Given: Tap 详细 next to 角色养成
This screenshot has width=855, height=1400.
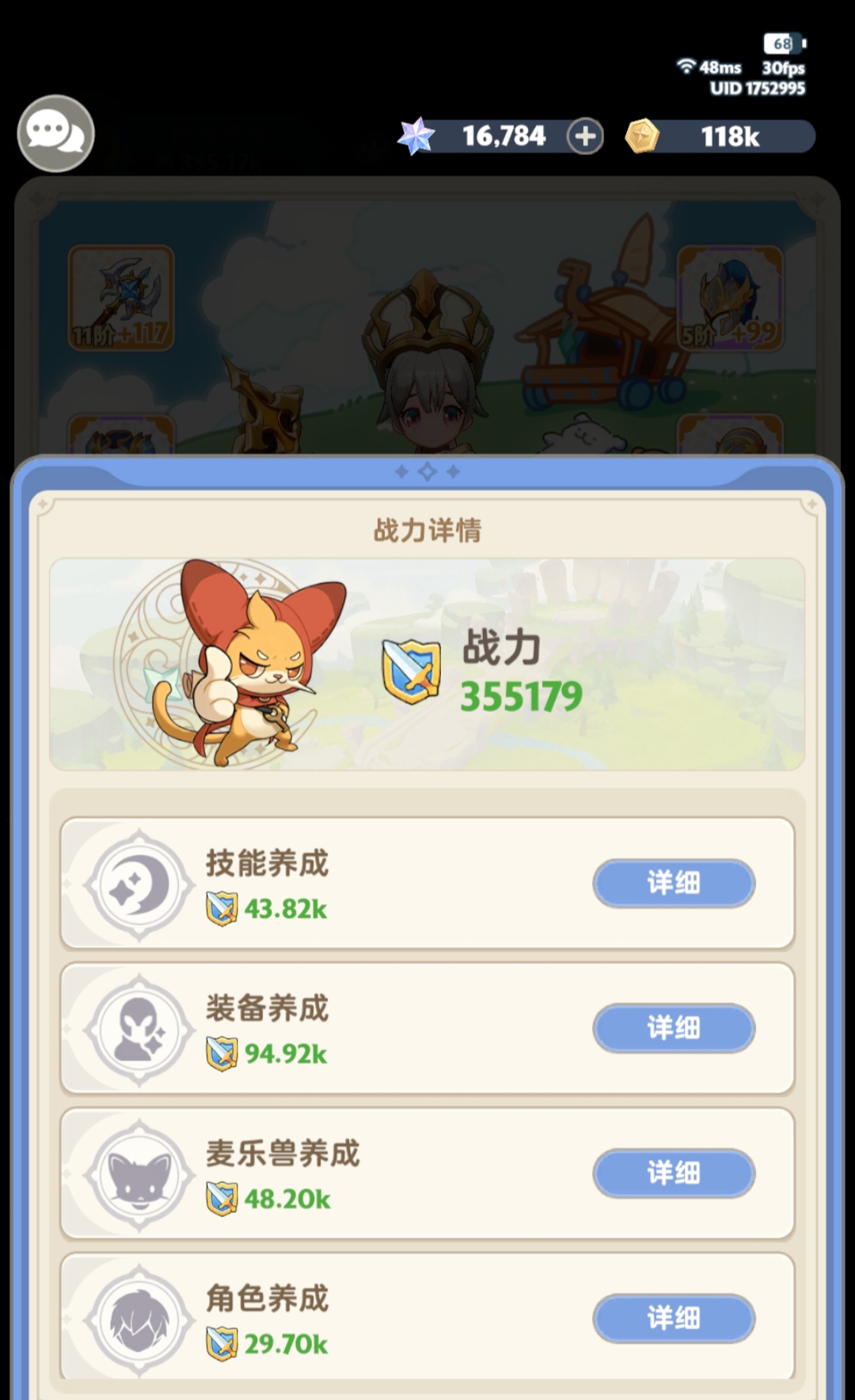Looking at the screenshot, I should click(673, 1318).
